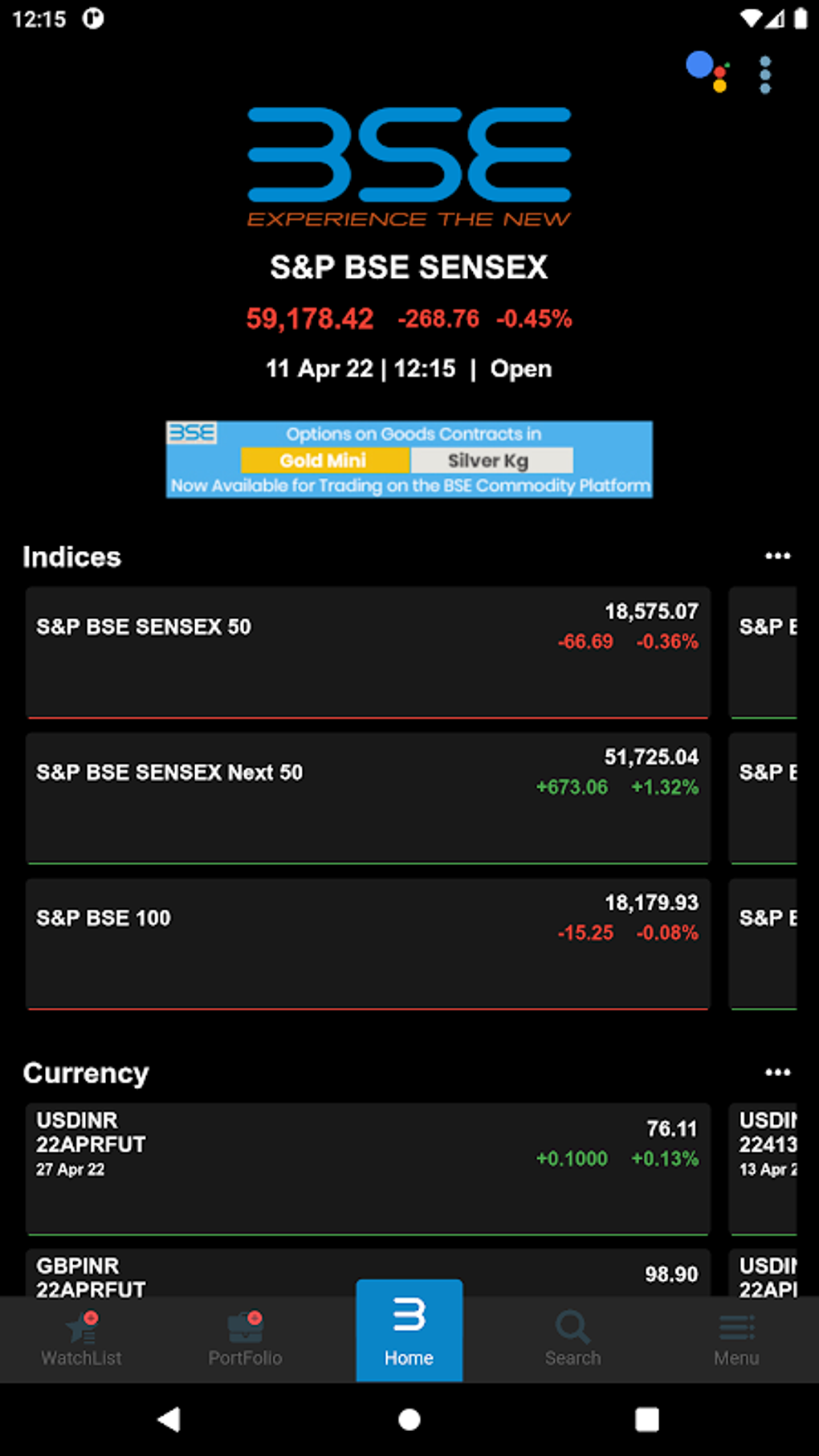Viewport: 819px width, 1456px height.
Task: Show more options for Currency section
Action: click(x=777, y=1073)
